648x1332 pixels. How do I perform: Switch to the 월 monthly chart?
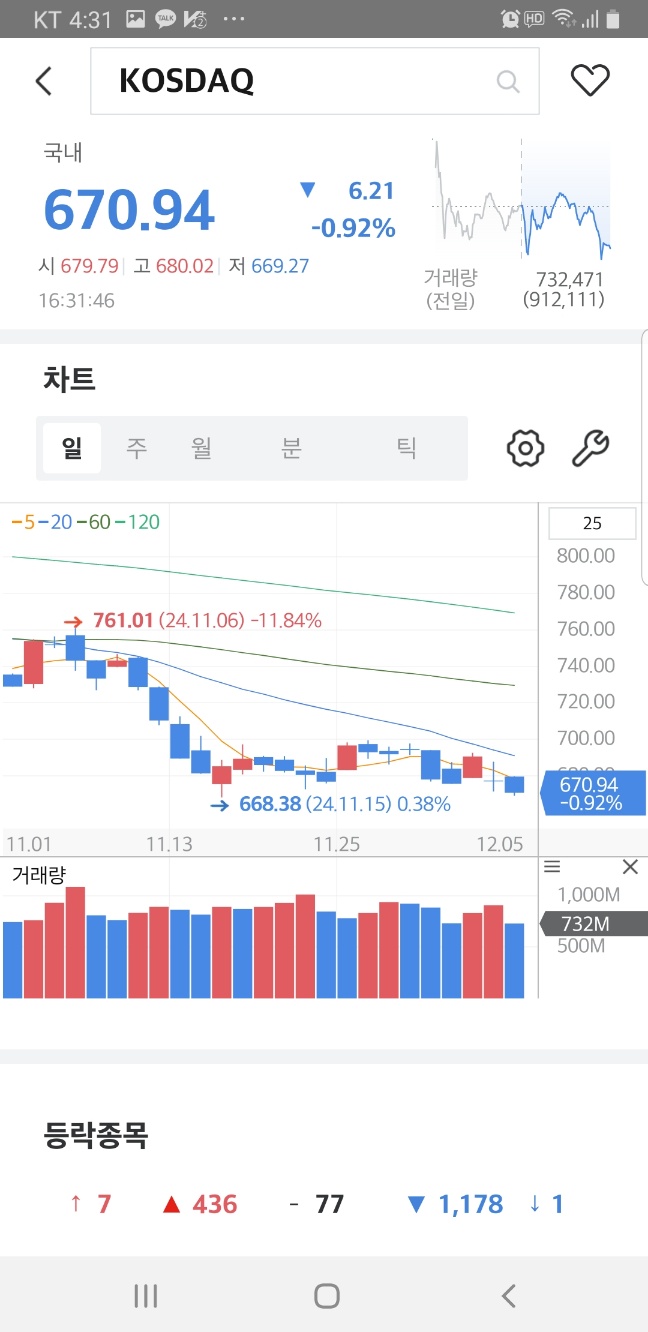pyautogui.click(x=201, y=448)
